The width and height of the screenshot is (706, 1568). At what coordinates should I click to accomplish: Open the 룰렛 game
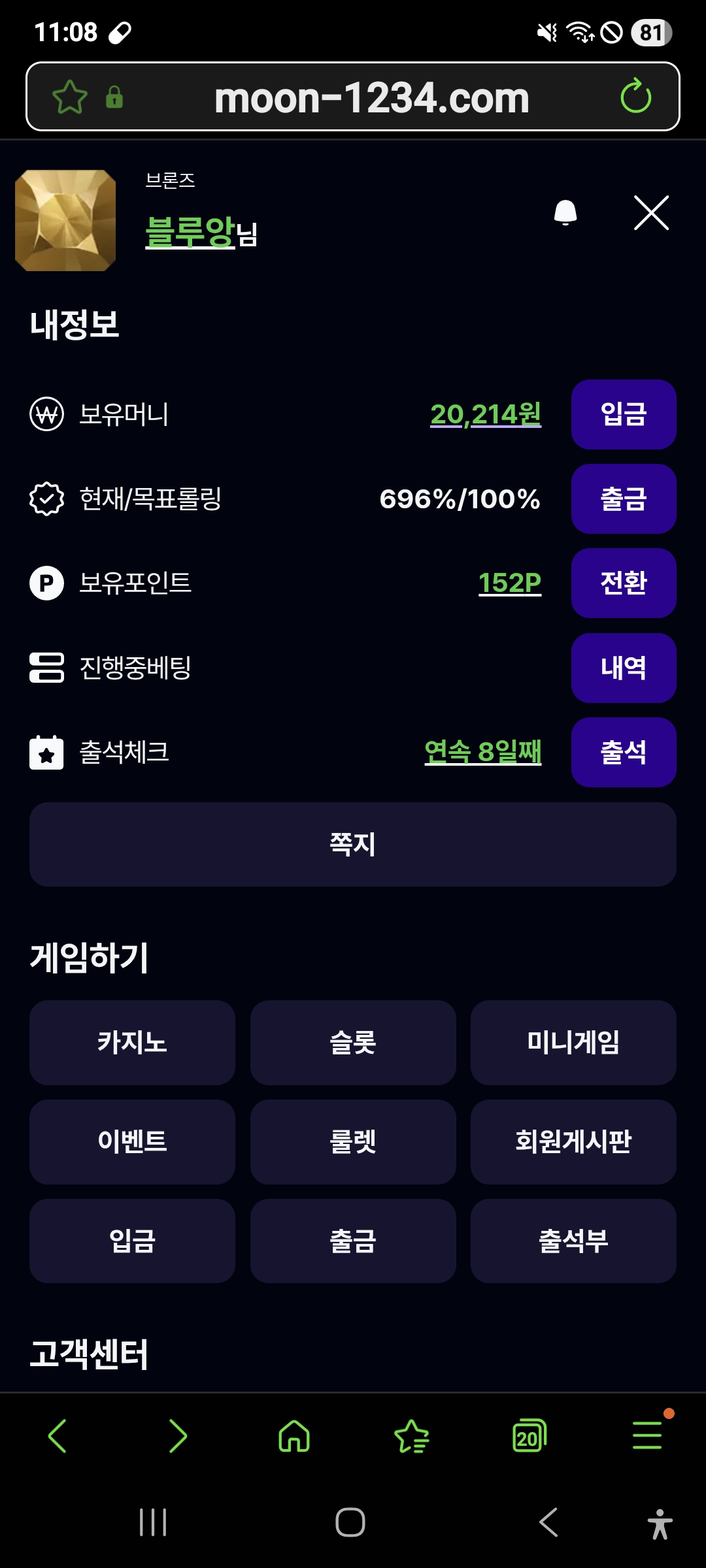click(x=352, y=1141)
